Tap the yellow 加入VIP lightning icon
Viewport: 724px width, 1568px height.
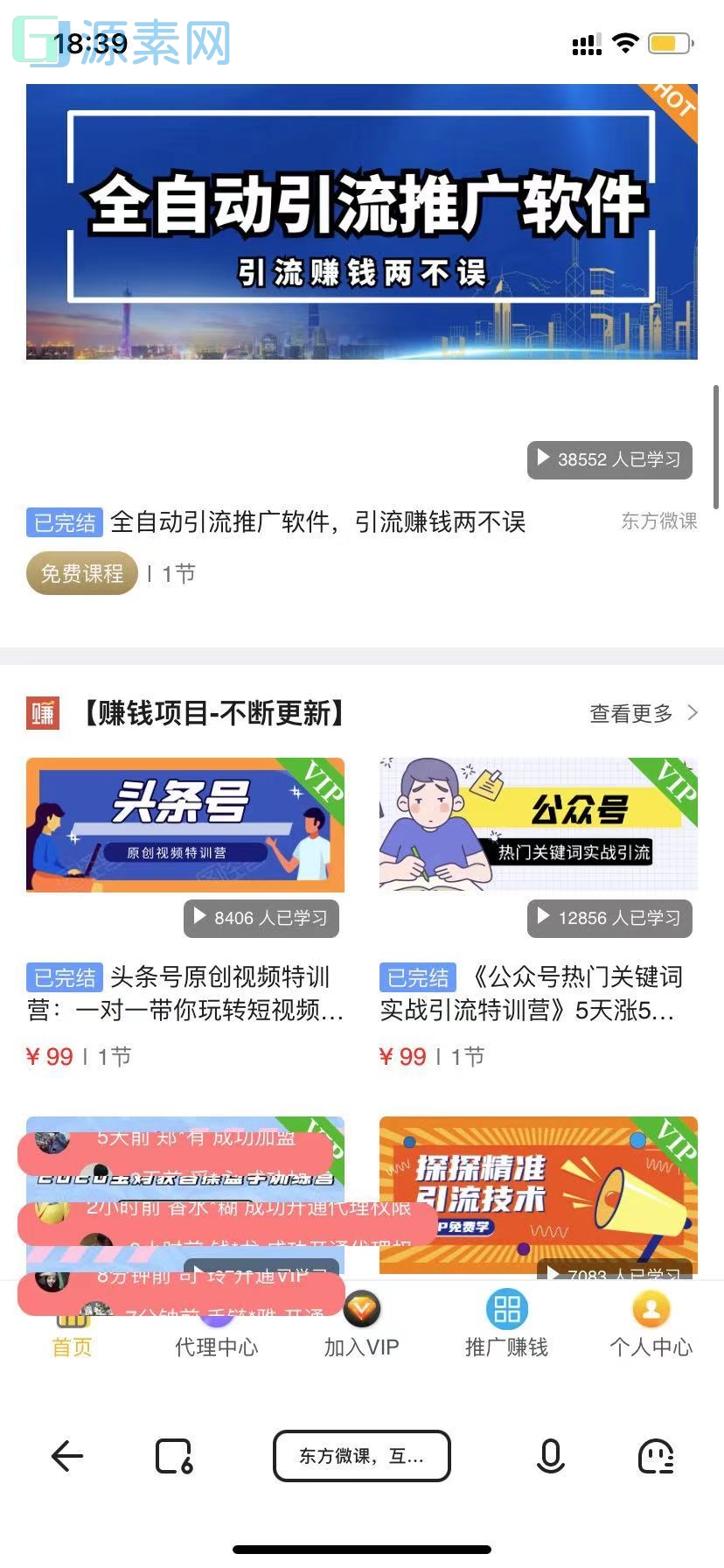pos(362,1310)
